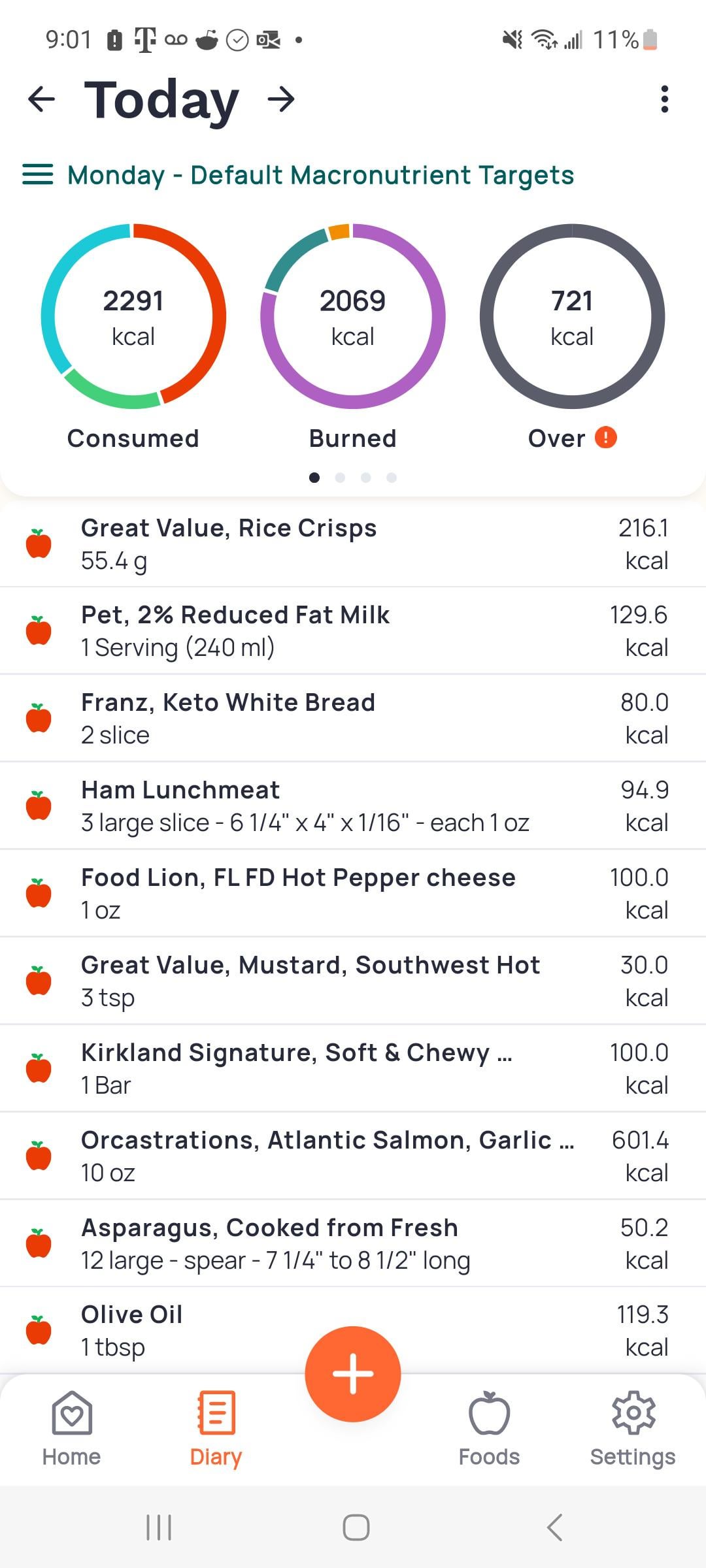
Task: Open Great Value Rice Crisps entry
Action: point(353,544)
